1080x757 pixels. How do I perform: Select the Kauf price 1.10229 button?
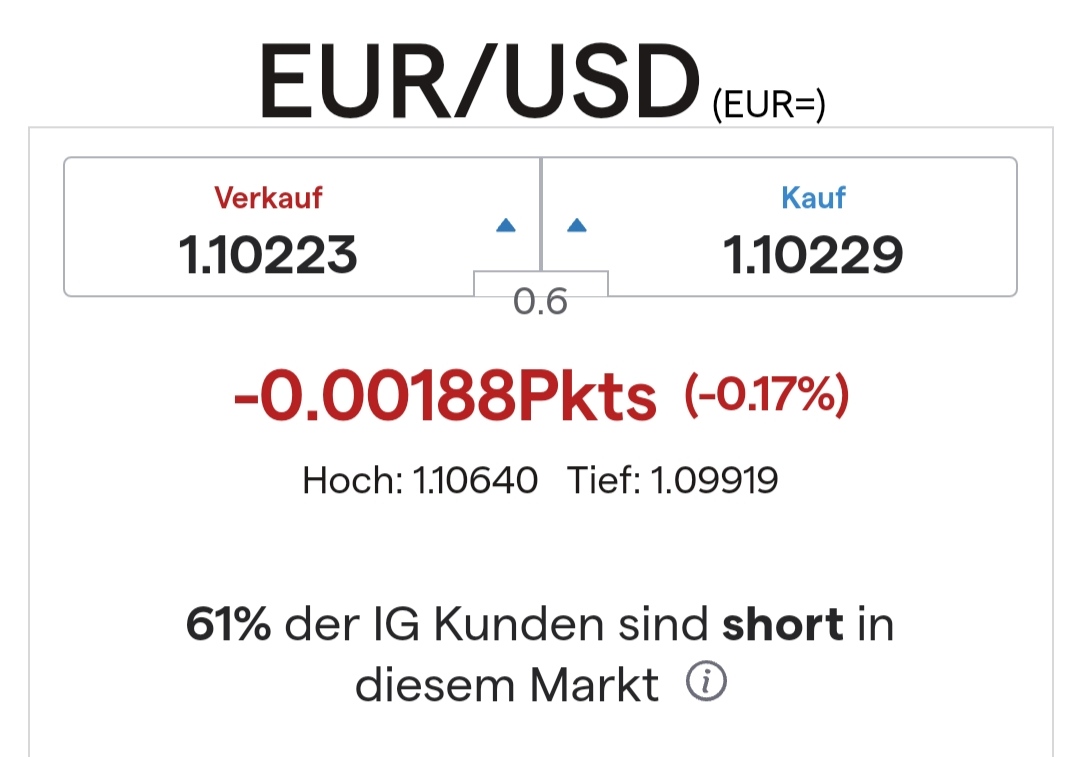coord(780,228)
